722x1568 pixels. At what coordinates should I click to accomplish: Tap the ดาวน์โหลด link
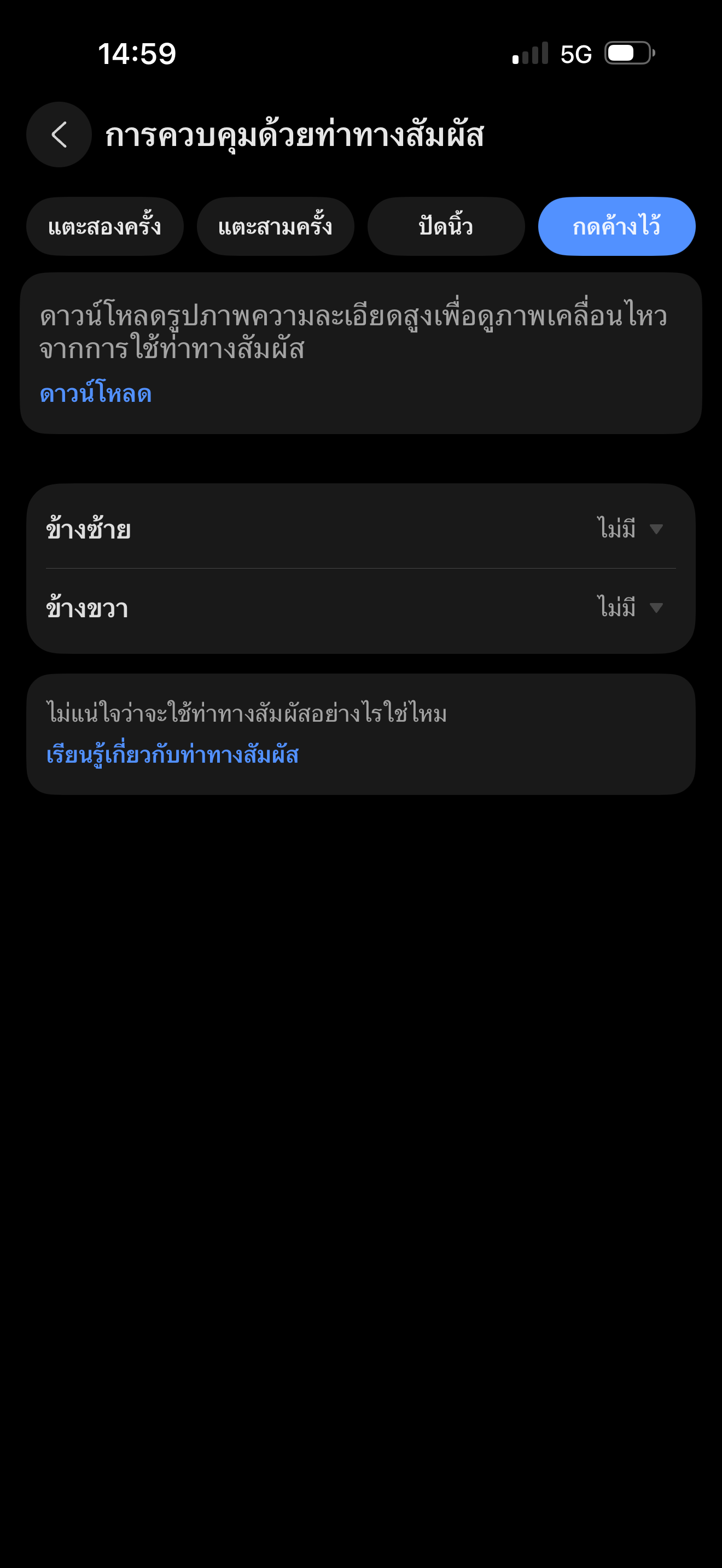click(x=96, y=394)
